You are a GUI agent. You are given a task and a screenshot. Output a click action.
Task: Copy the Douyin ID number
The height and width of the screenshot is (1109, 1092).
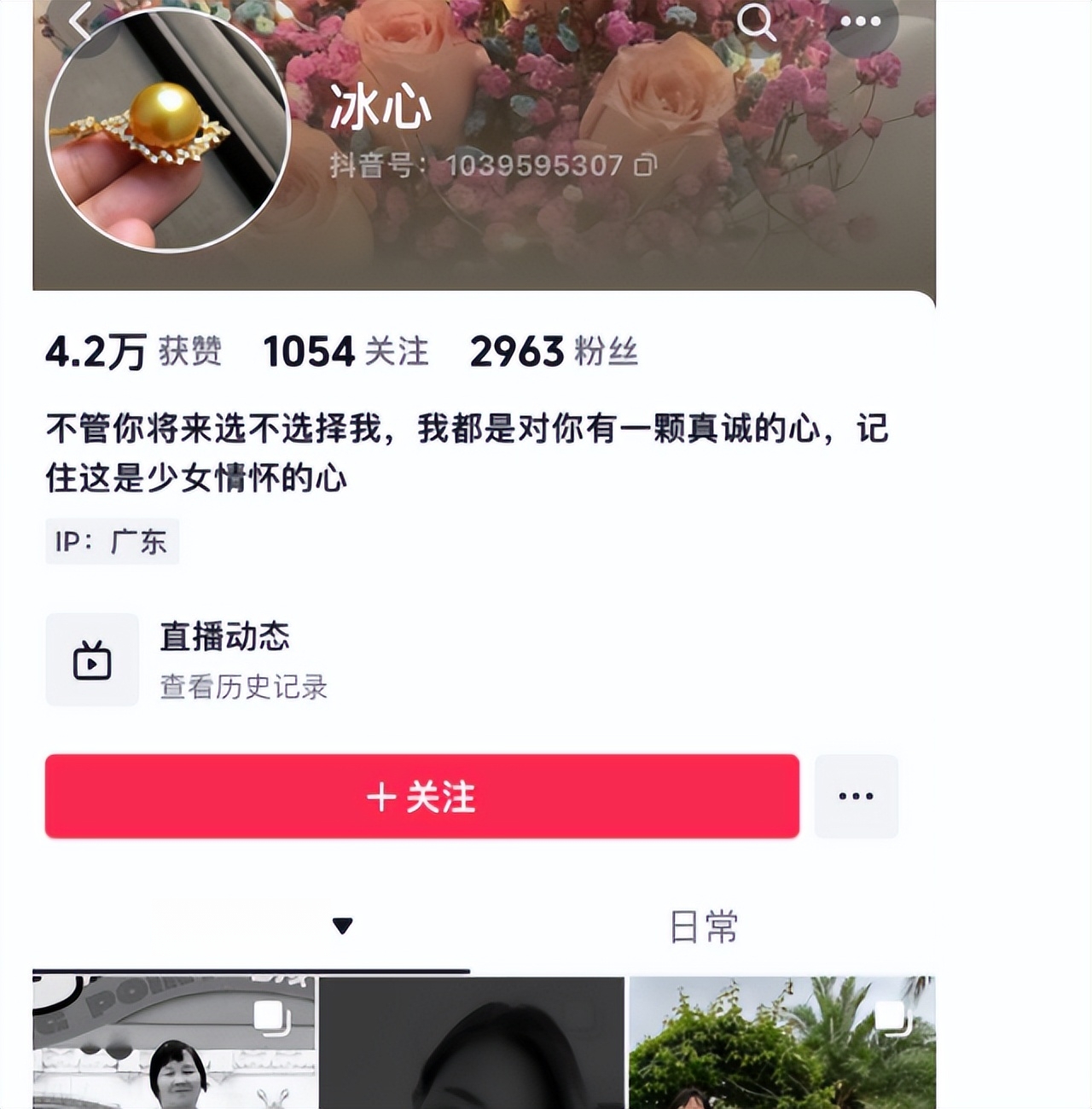[646, 165]
